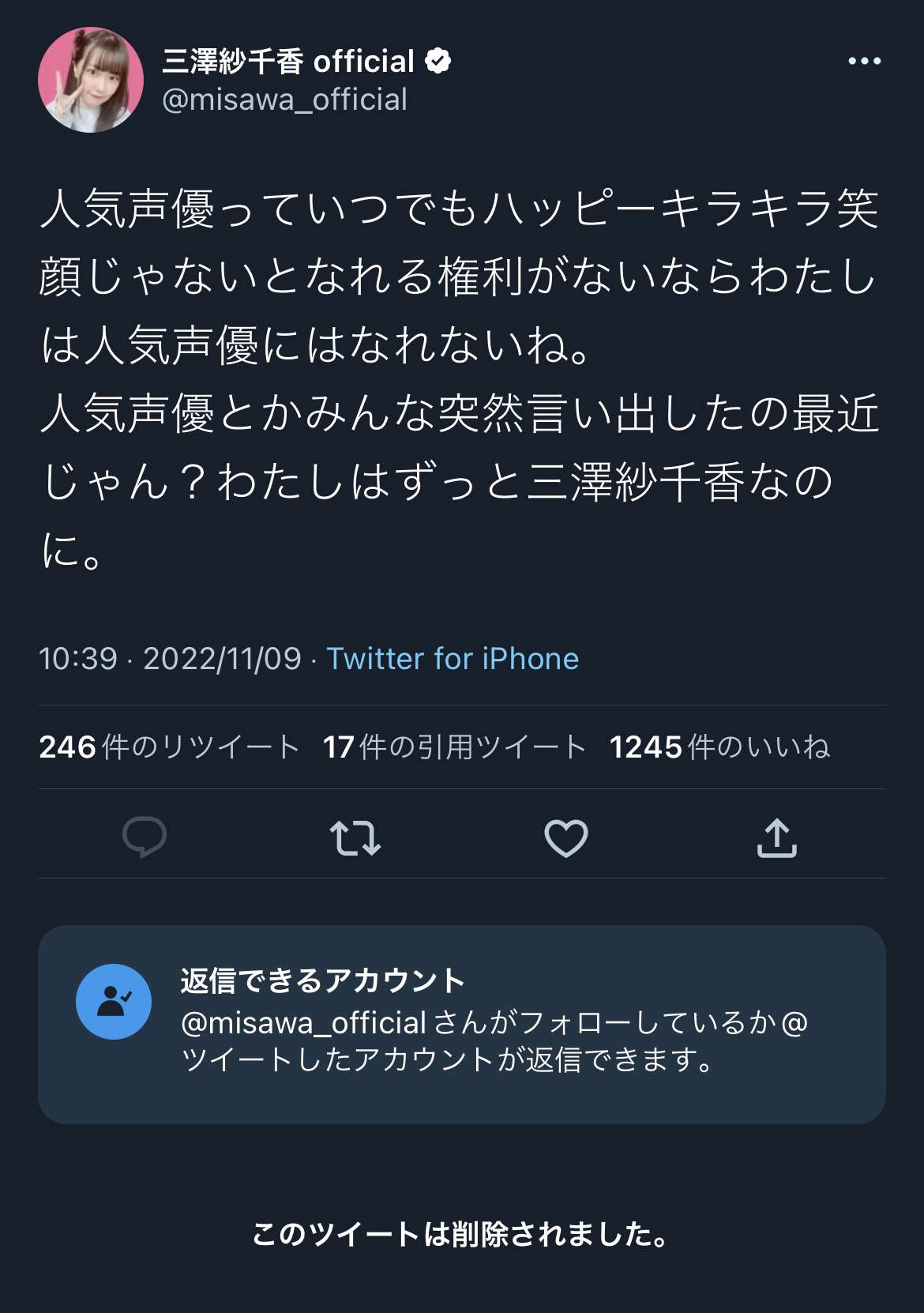This screenshot has width=924, height=1313.
Task: Open the @misawa_official username
Action: (284, 100)
